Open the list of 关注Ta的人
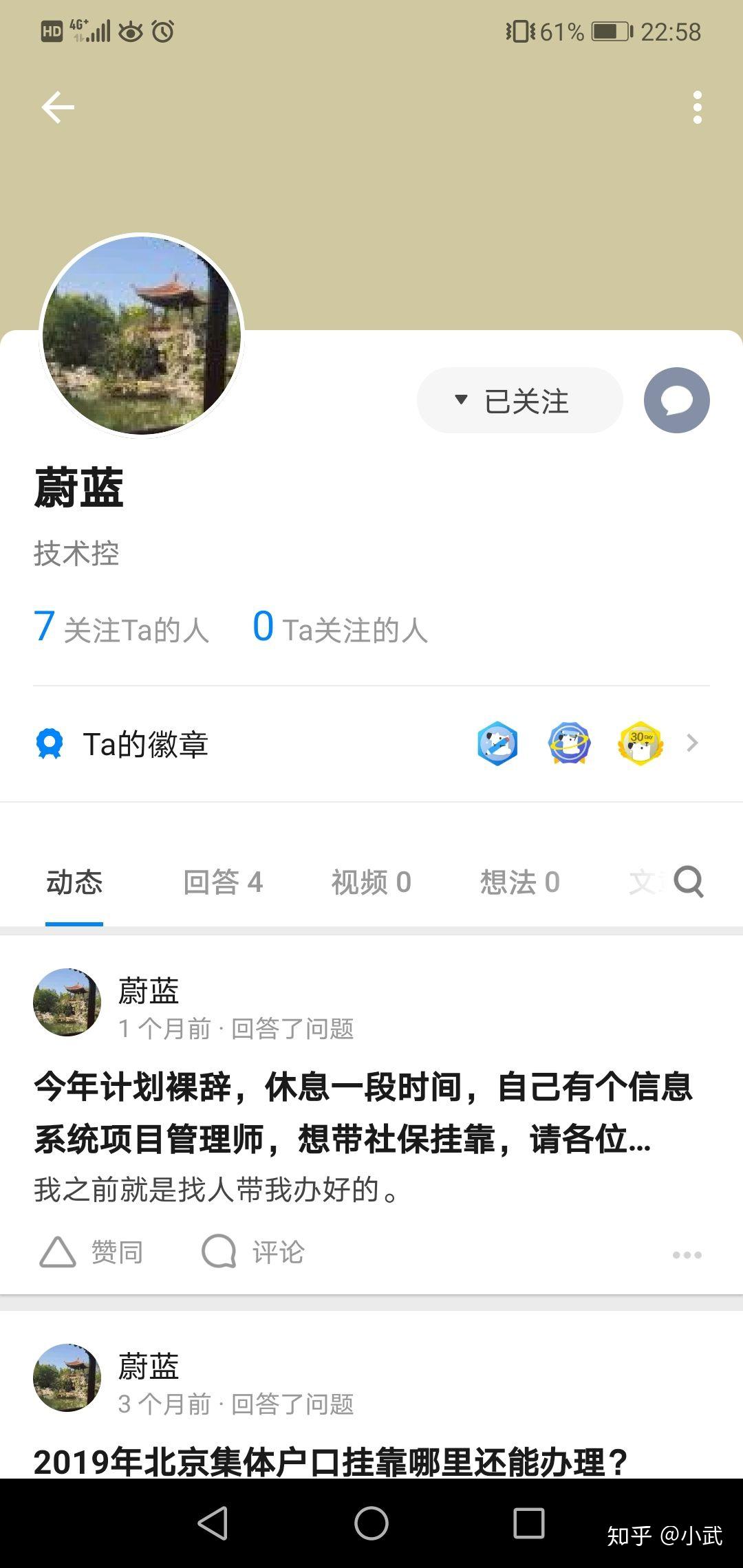The width and height of the screenshot is (743, 1568). (121, 628)
